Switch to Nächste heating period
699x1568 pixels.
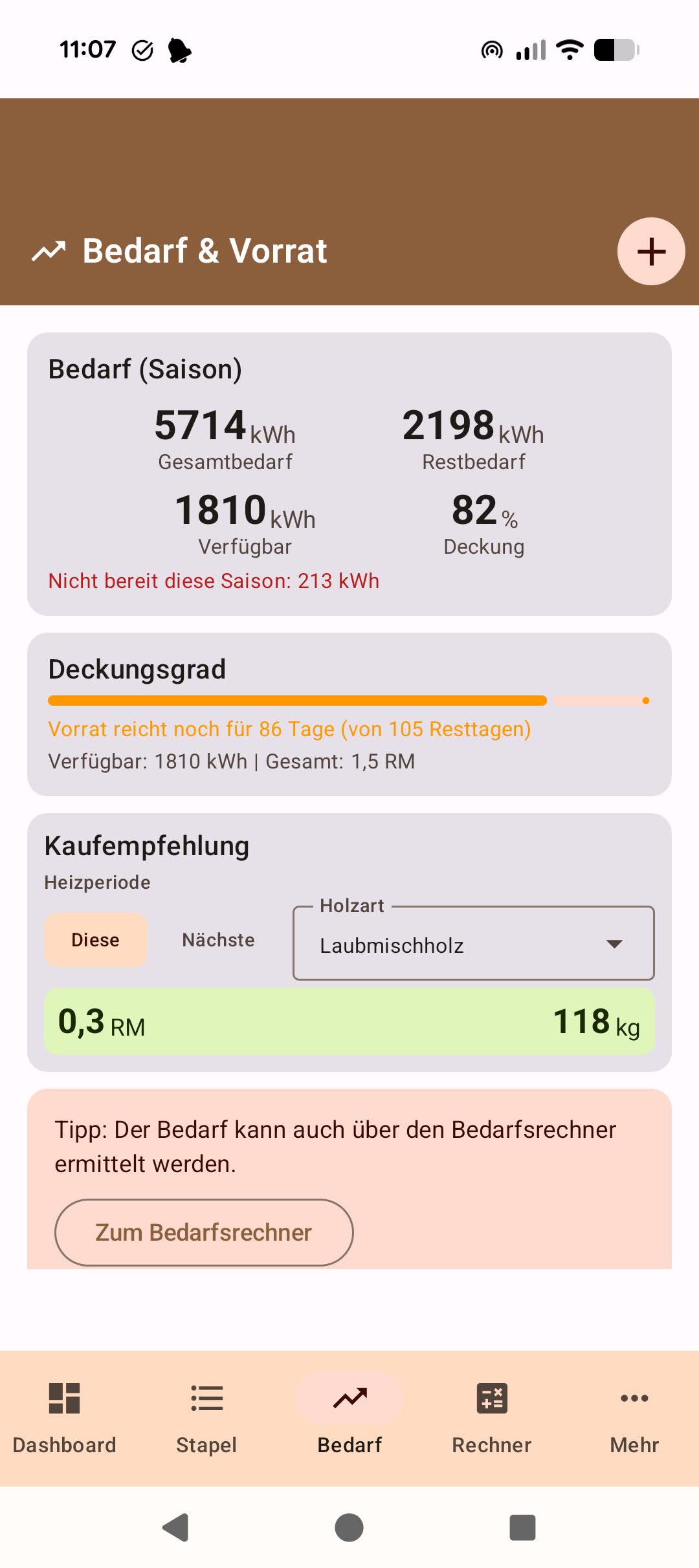(217, 939)
